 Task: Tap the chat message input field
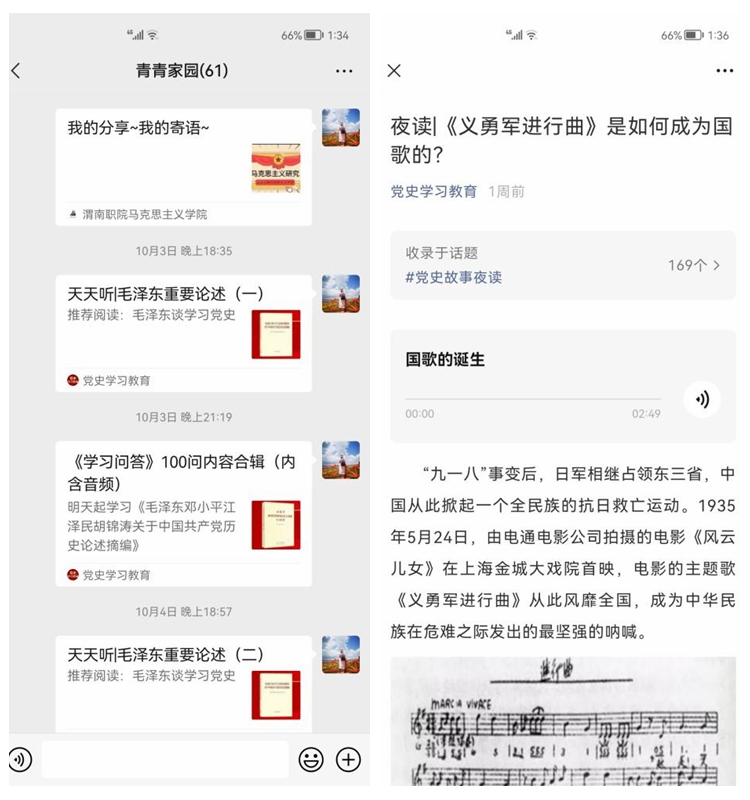pyautogui.click(x=165, y=760)
